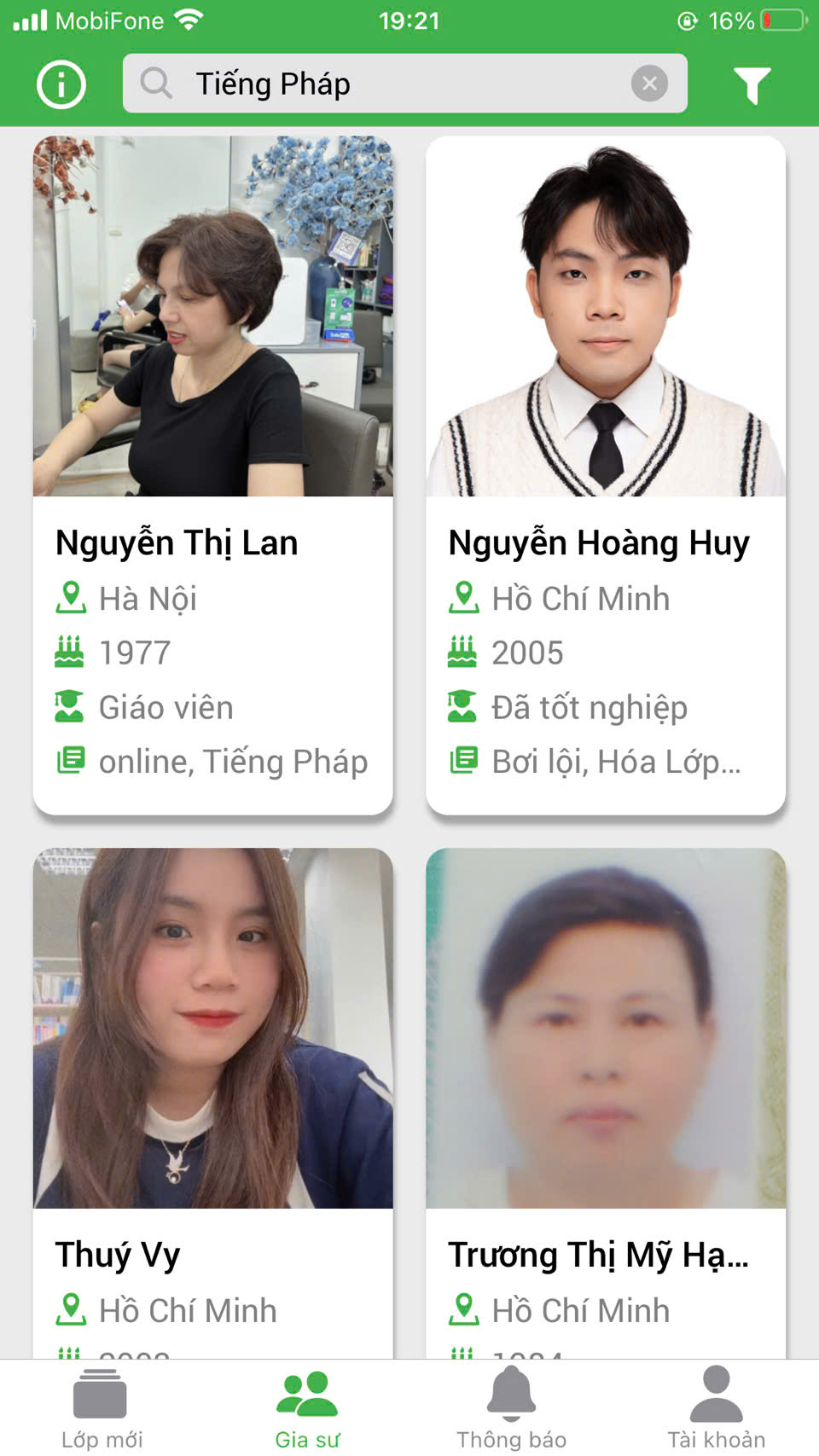This screenshot has height=1456, width=819.
Task: Open the info icon in the header
Action: (x=61, y=84)
